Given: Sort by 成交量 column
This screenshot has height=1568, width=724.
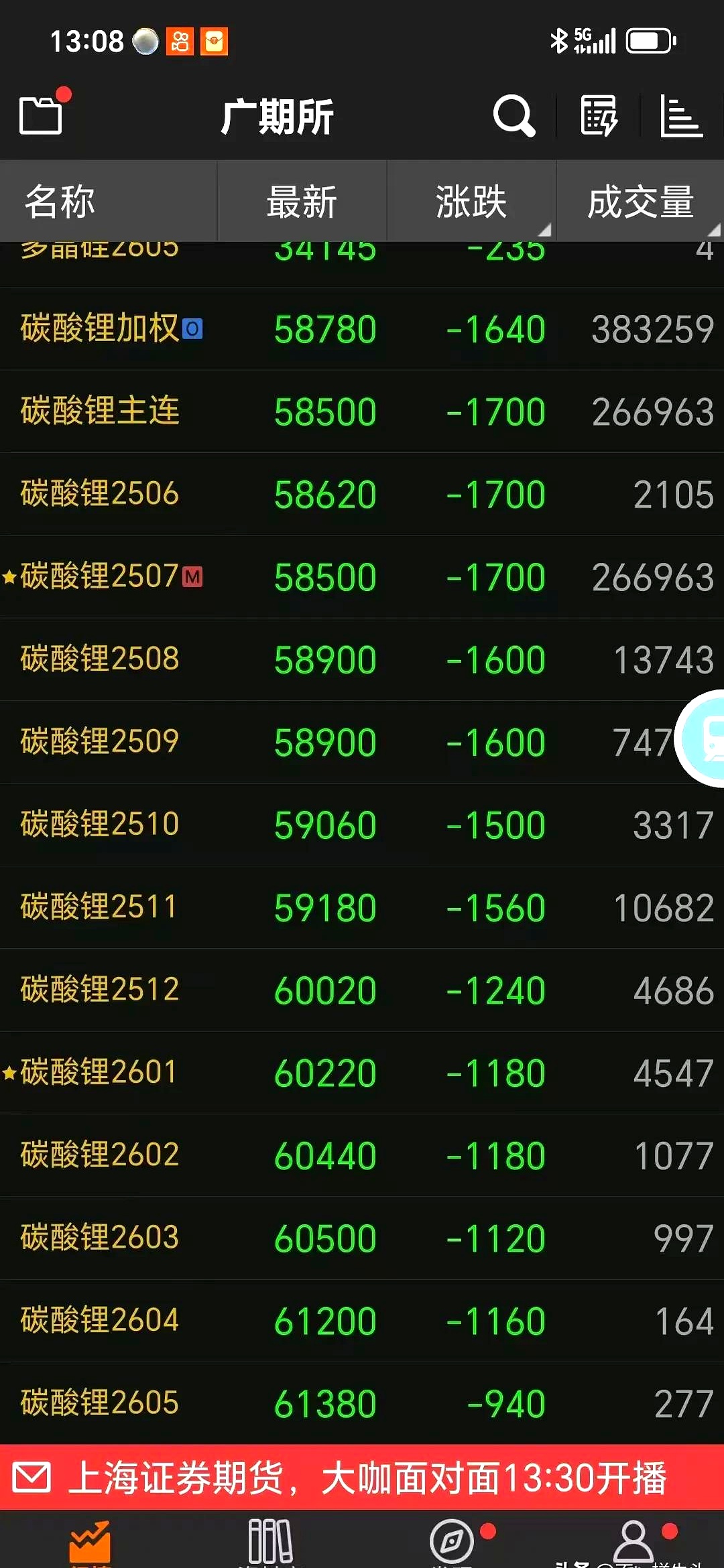Looking at the screenshot, I should [640, 201].
